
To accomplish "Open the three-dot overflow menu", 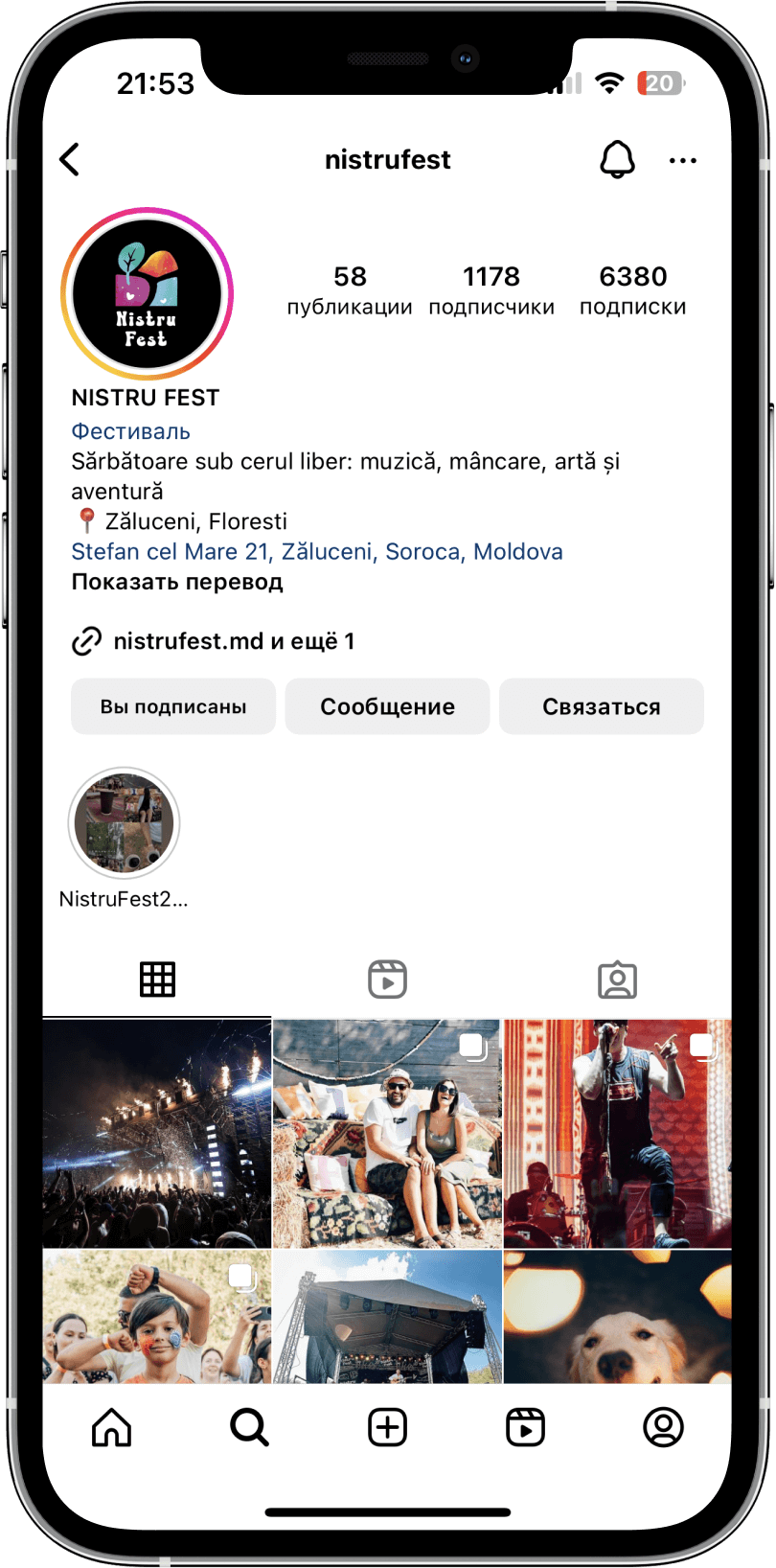I will pyautogui.click(x=682, y=160).
